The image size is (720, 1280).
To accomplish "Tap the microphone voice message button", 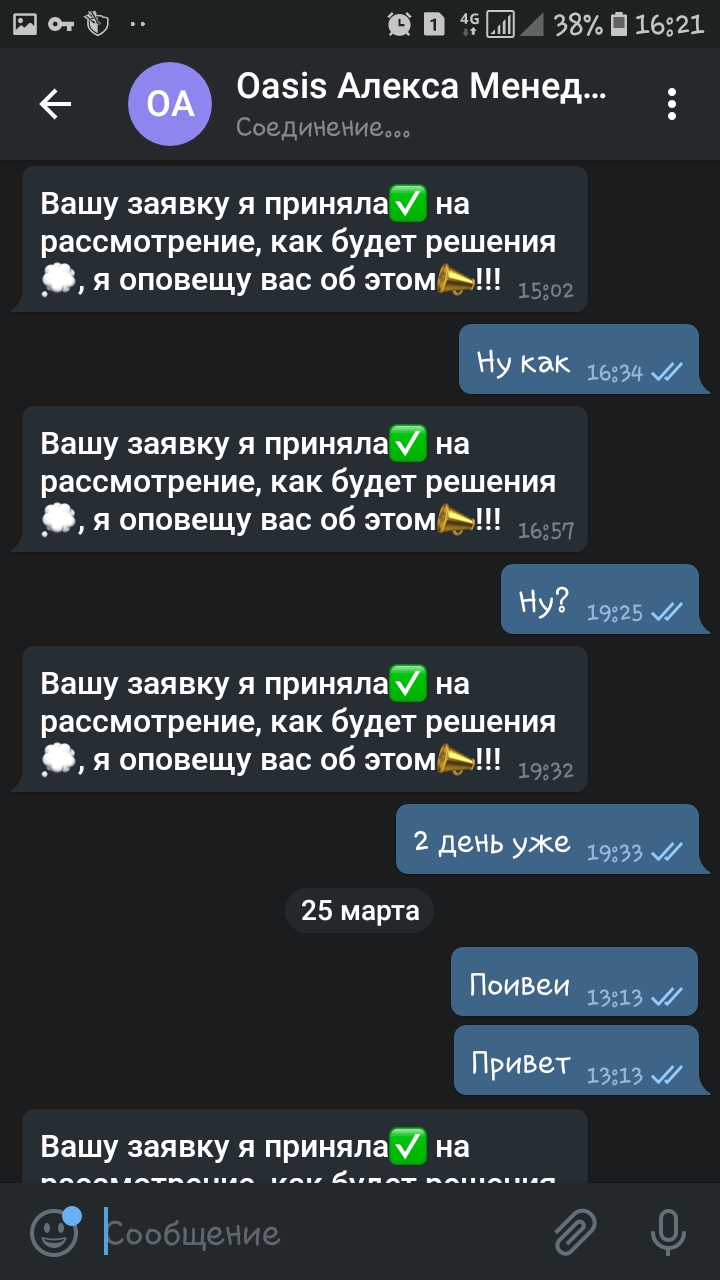I will click(x=667, y=1232).
